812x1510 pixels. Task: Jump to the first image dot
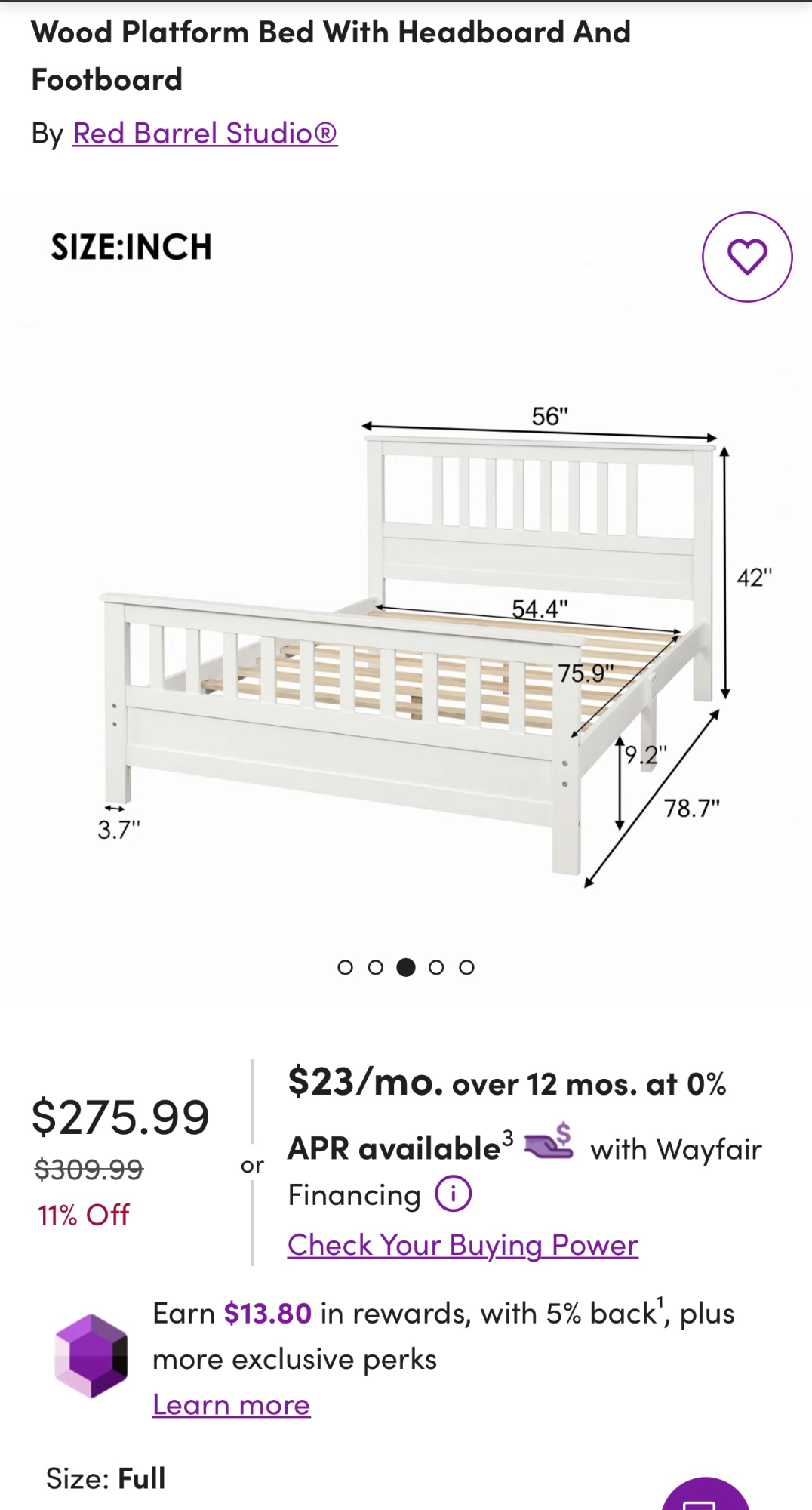coord(345,967)
